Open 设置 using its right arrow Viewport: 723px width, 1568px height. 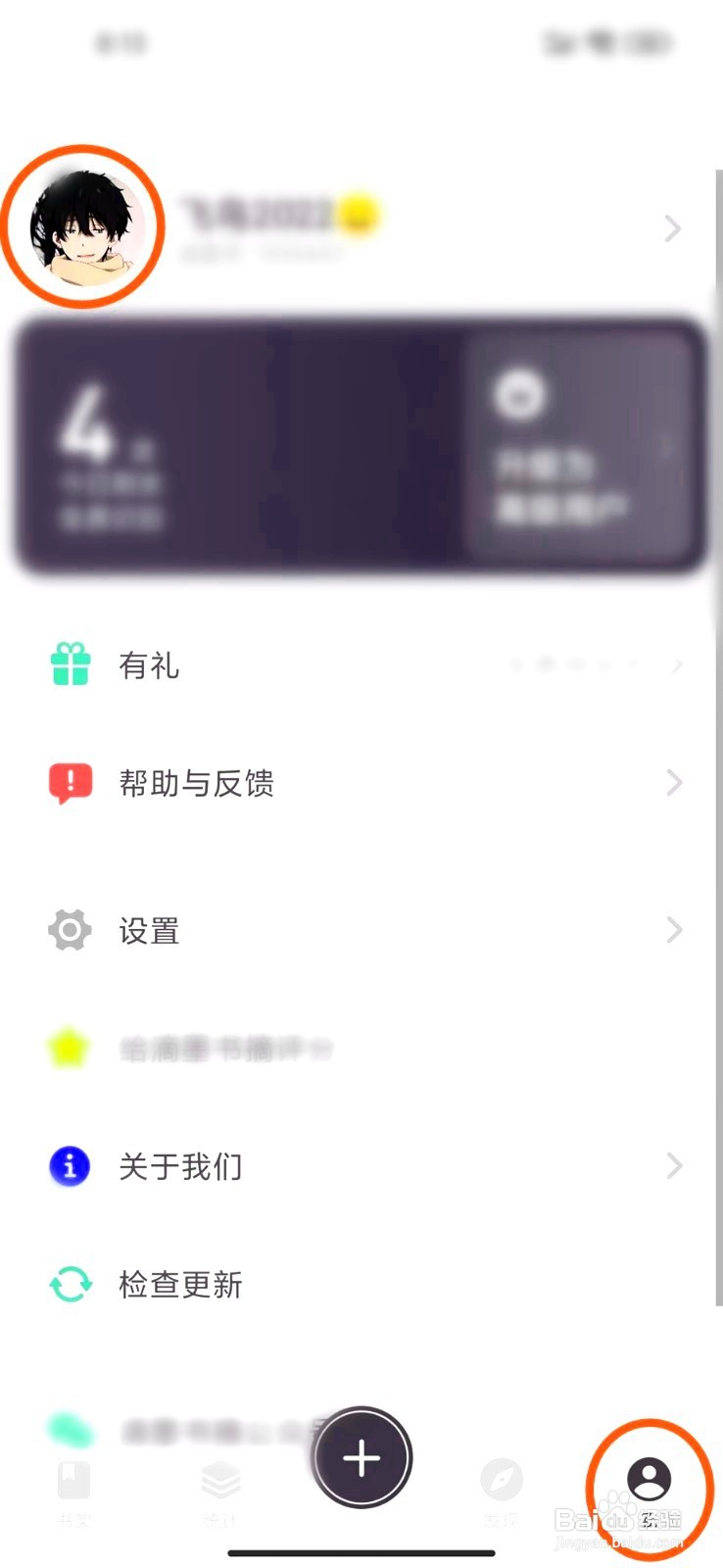[672, 929]
